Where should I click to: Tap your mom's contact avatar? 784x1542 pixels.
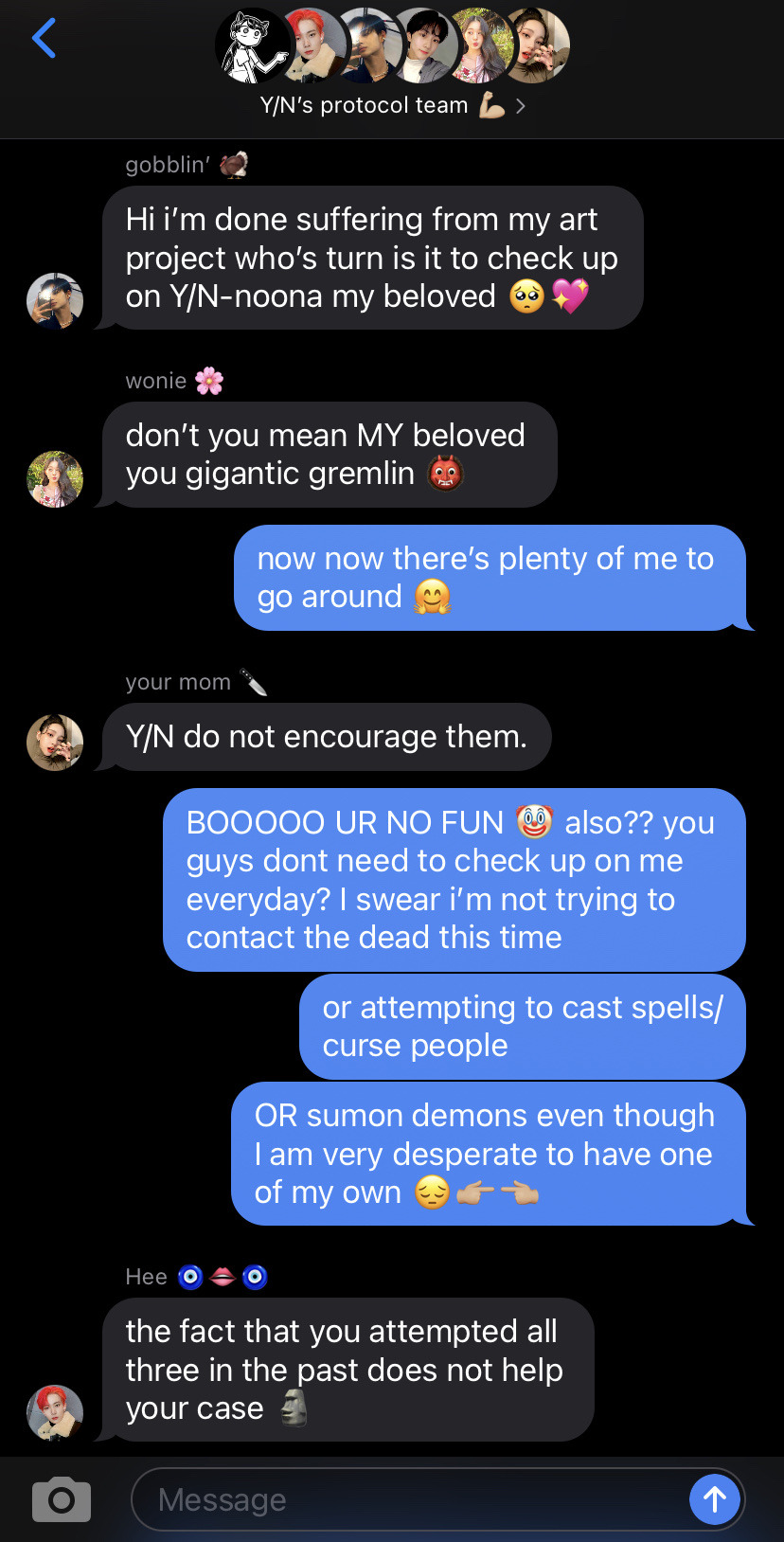pos(55,743)
